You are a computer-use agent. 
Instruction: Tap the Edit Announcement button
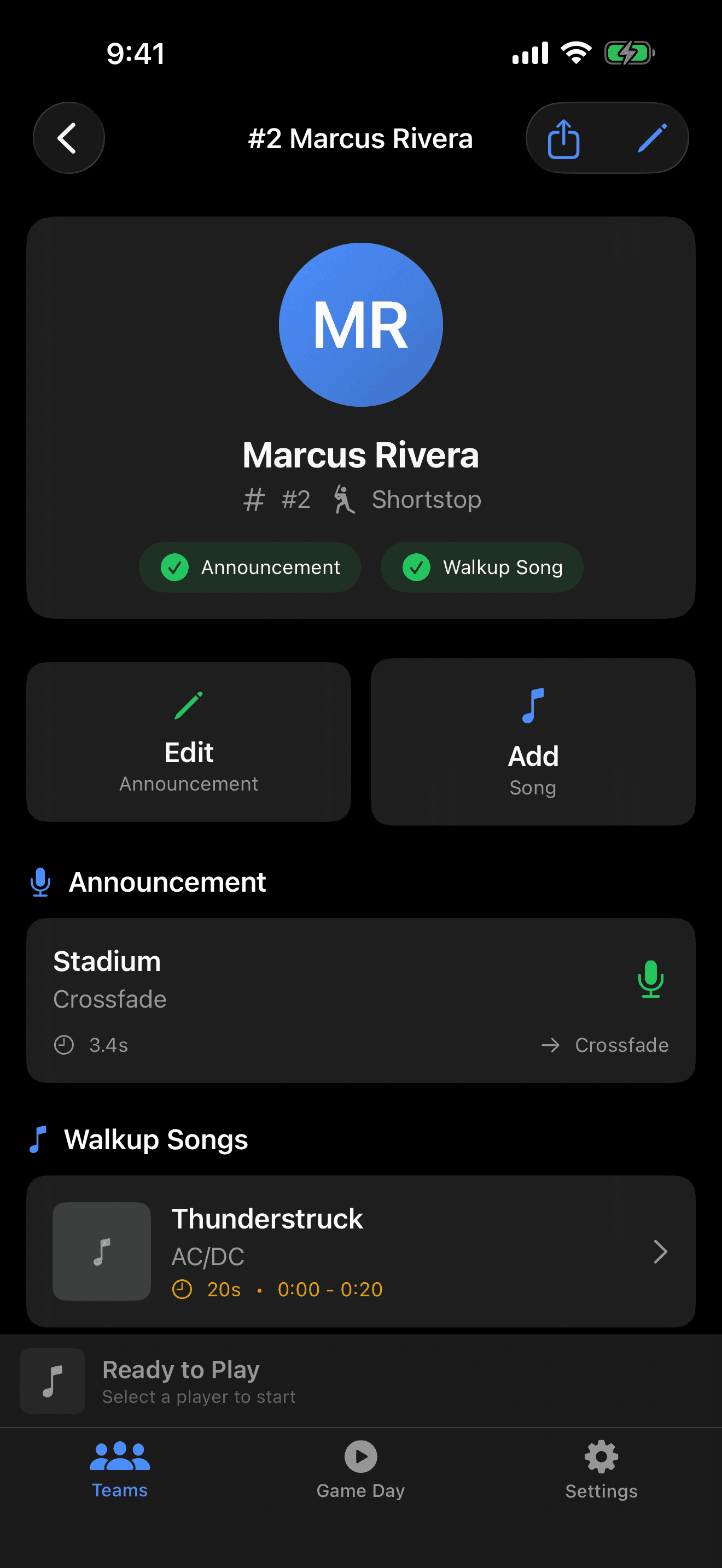188,740
